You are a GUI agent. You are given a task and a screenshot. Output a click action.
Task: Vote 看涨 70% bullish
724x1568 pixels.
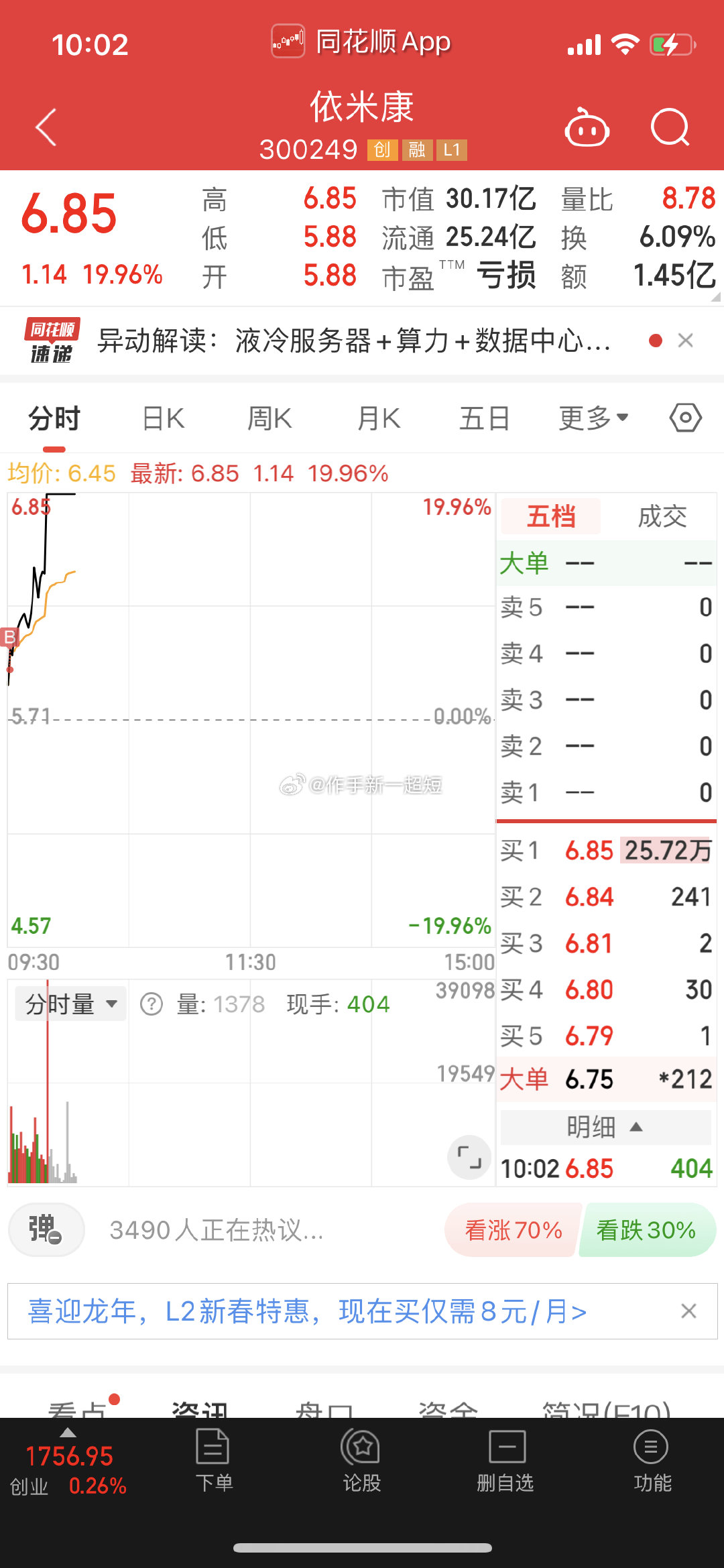(514, 1229)
